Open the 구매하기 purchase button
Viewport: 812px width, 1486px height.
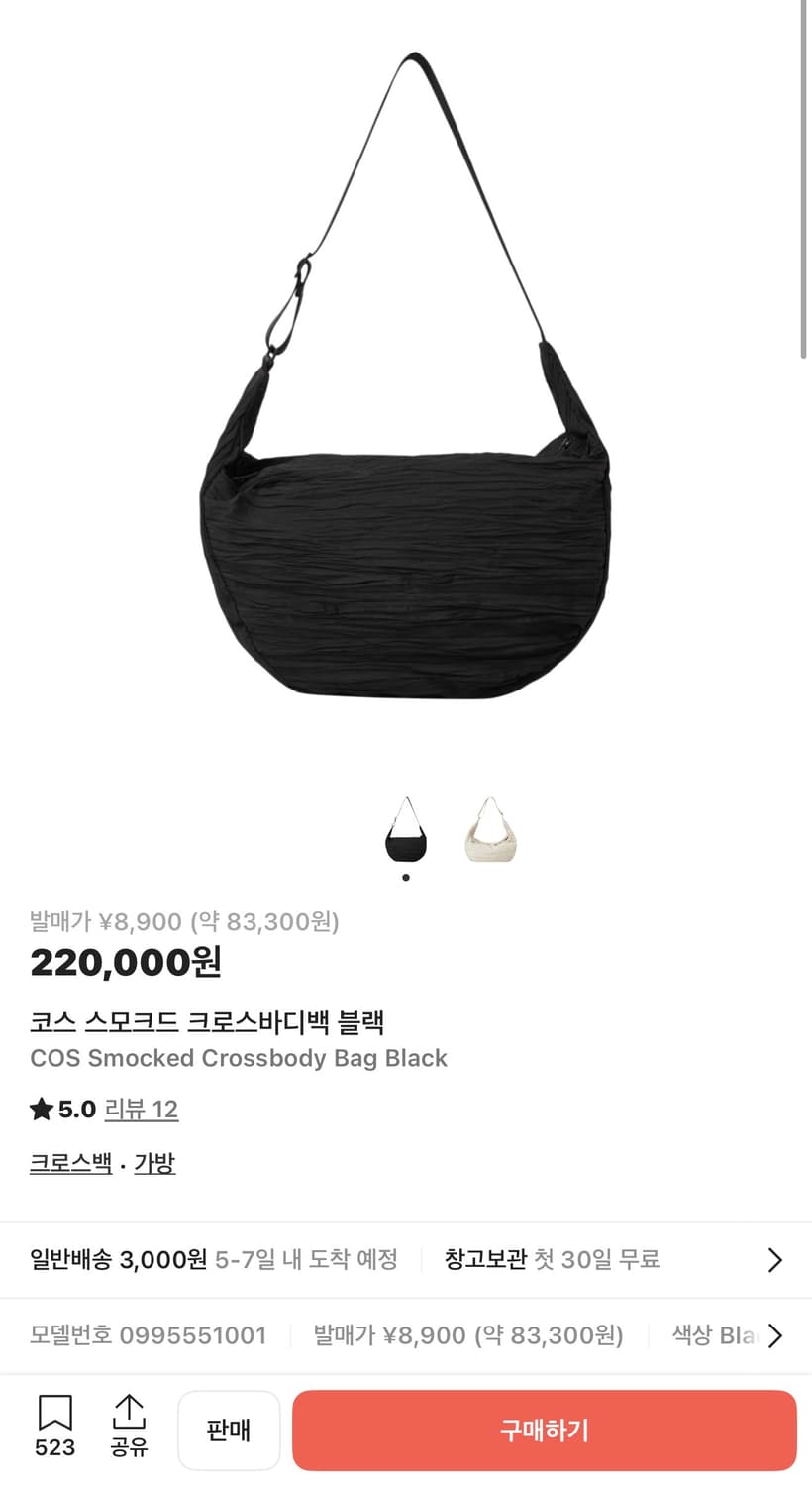tap(546, 1430)
